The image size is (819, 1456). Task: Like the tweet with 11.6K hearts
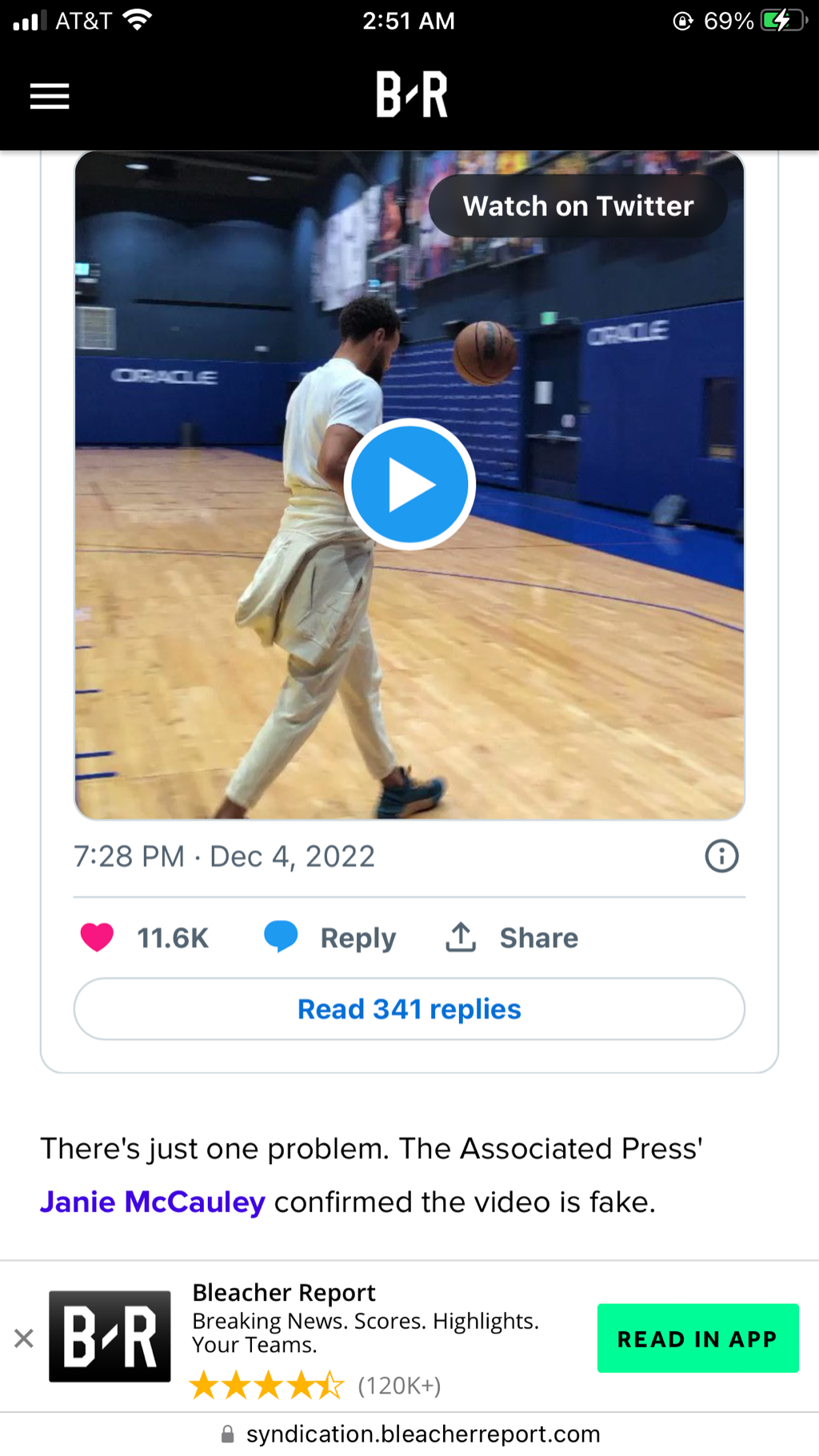(x=98, y=937)
